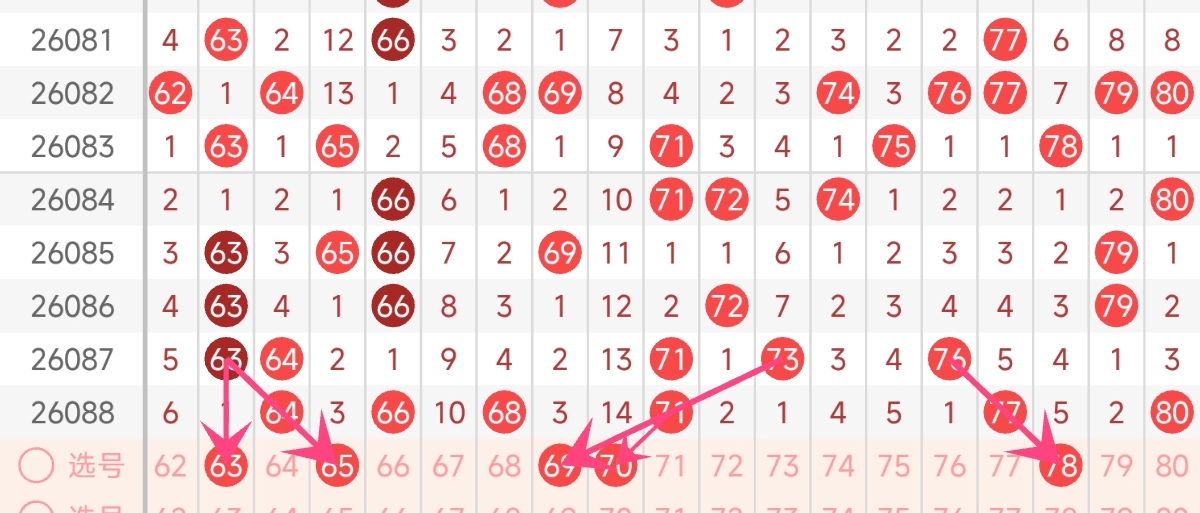Deselect highlighted 69 in first 选号 row
1200x513 pixels.
pyautogui.click(x=560, y=466)
